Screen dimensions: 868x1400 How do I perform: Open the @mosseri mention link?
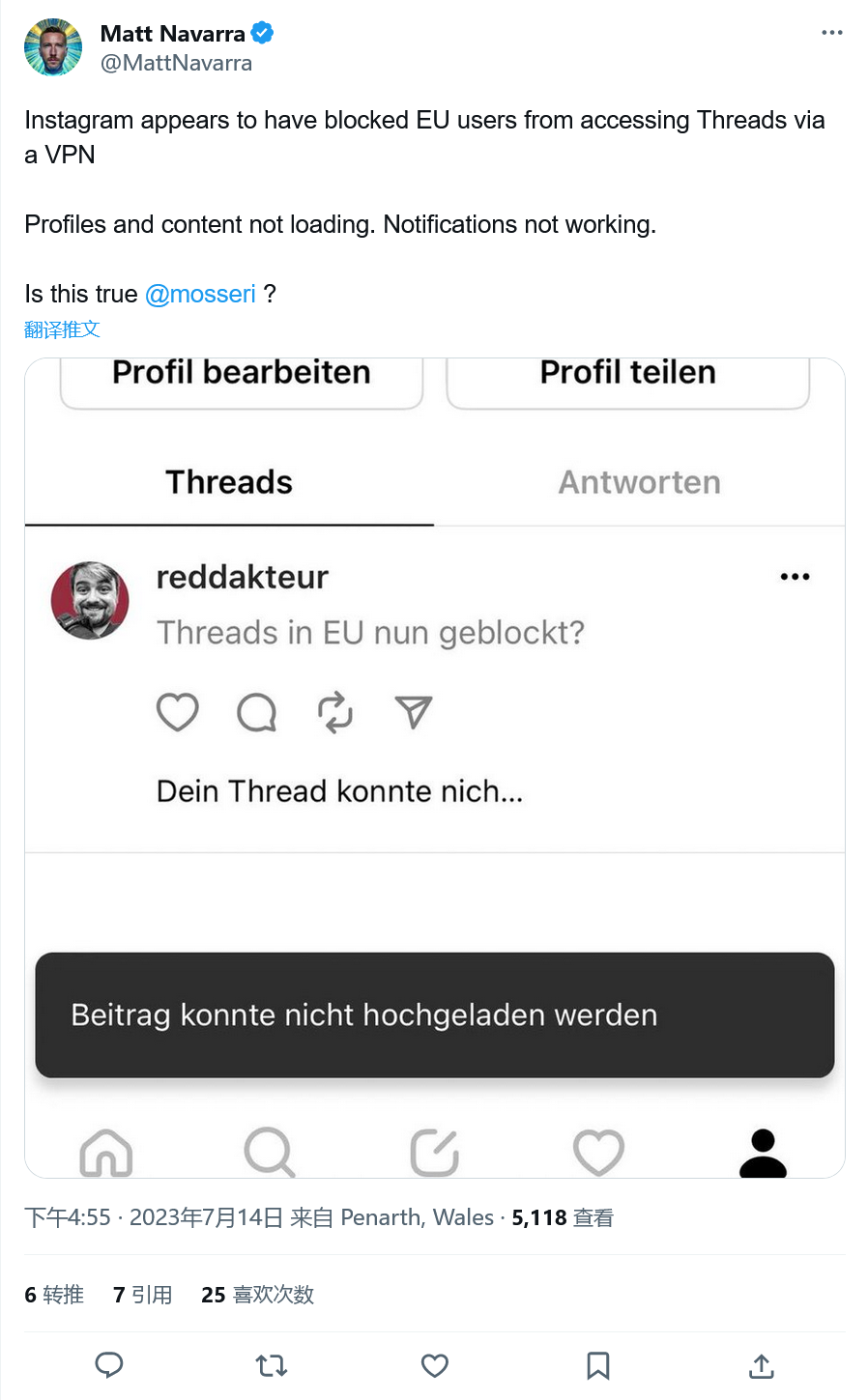[x=200, y=294]
